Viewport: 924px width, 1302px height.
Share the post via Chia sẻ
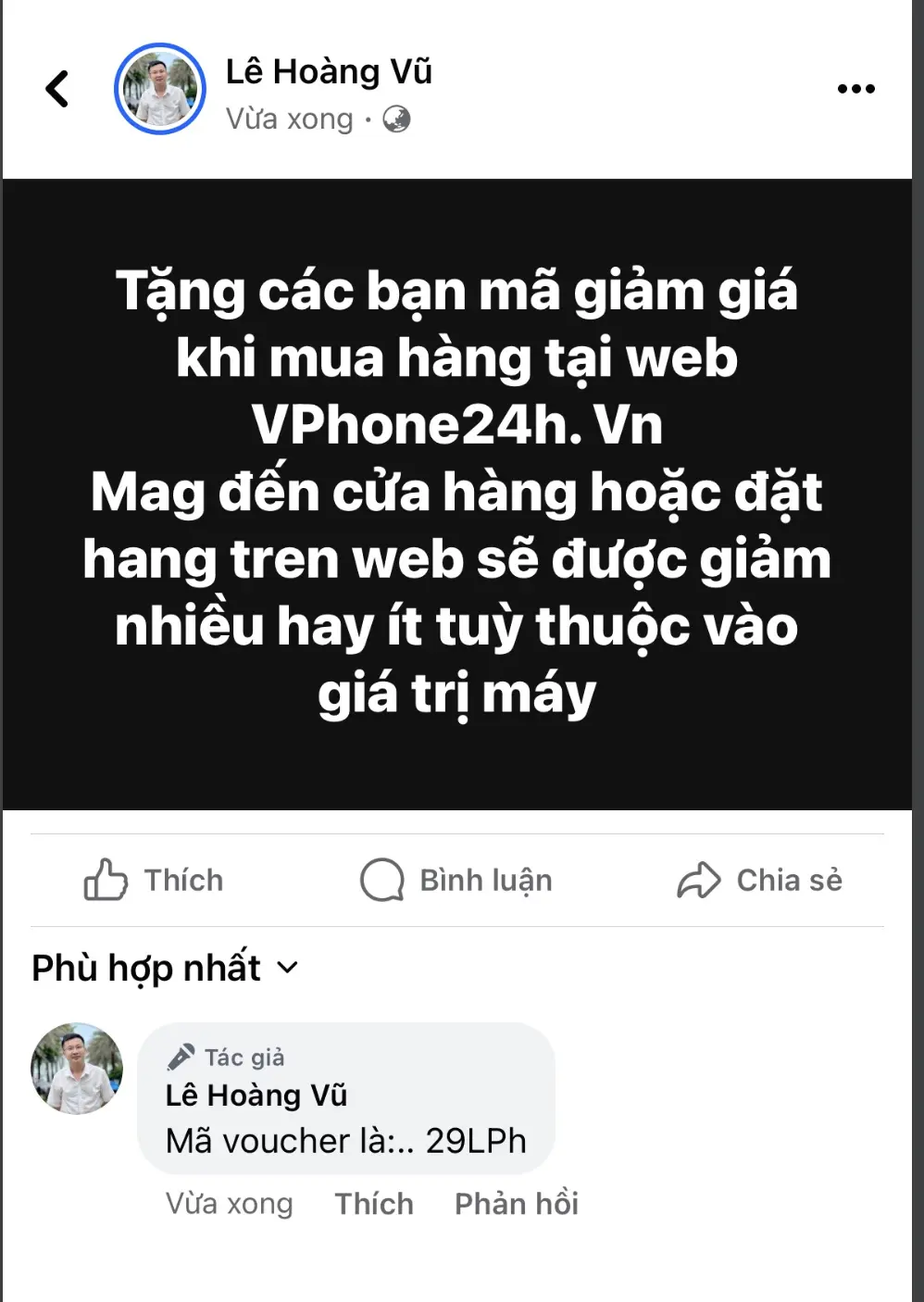coord(759,880)
